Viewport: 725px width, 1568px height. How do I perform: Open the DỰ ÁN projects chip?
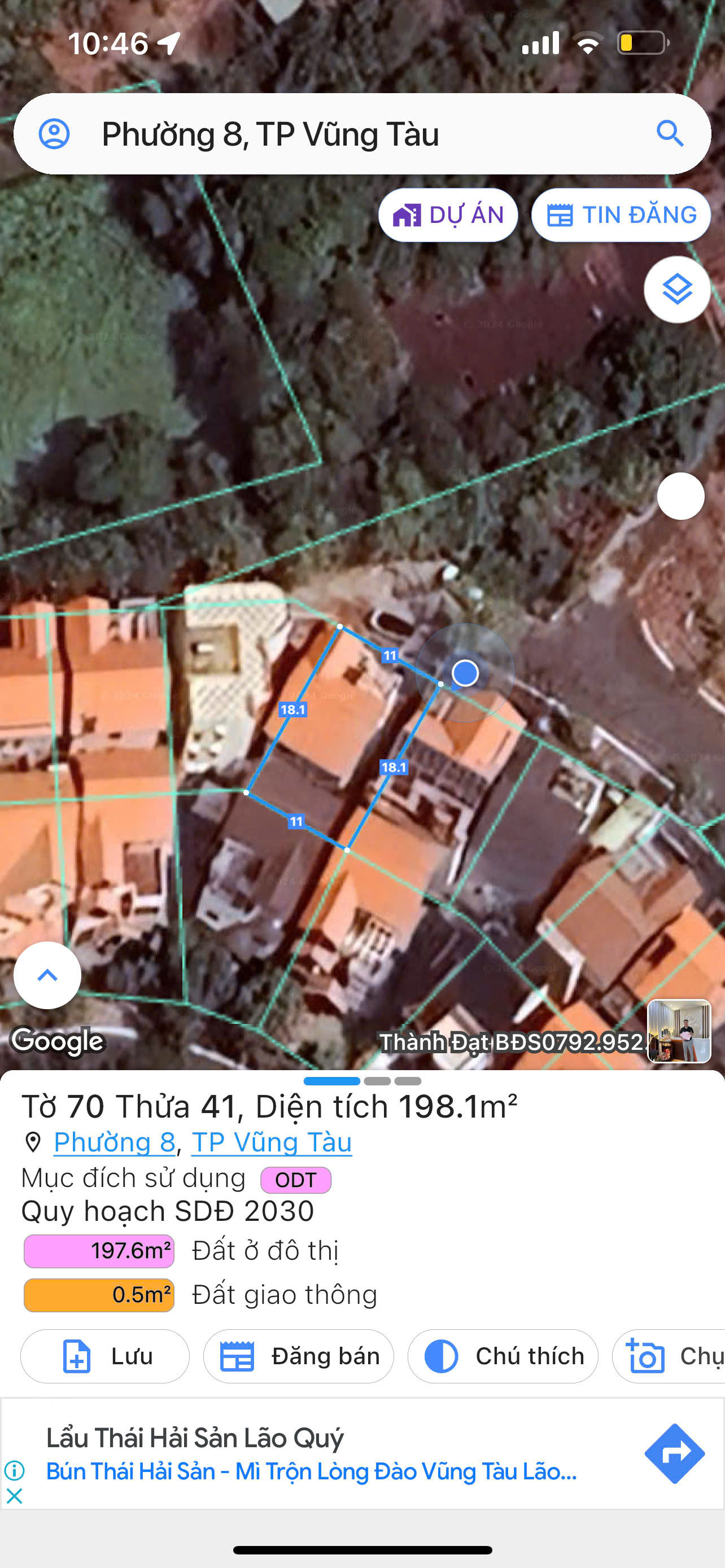click(x=448, y=215)
